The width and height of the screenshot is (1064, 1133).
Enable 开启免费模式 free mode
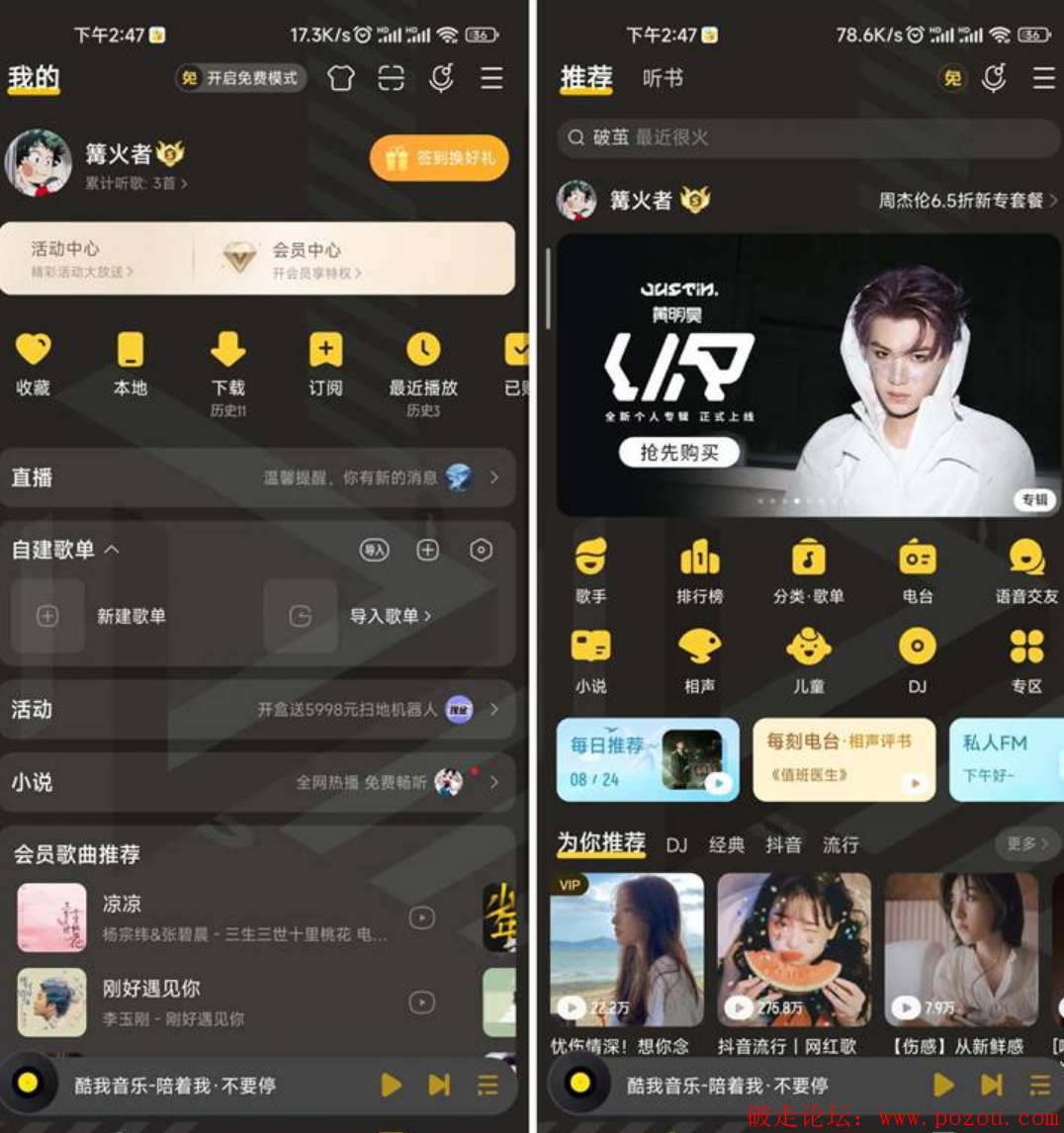pyautogui.click(x=240, y=78)
